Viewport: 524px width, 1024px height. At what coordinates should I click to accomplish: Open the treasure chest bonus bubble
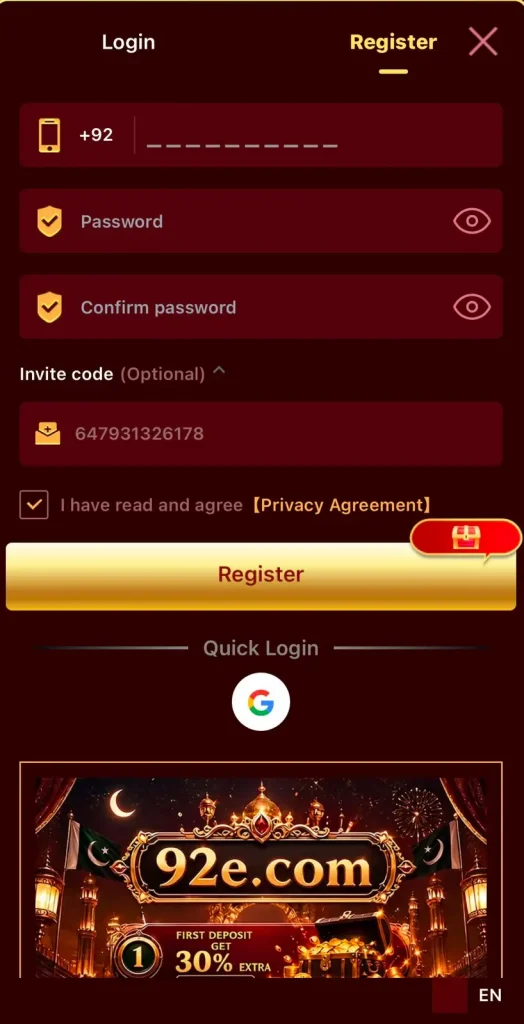[466, 538]
